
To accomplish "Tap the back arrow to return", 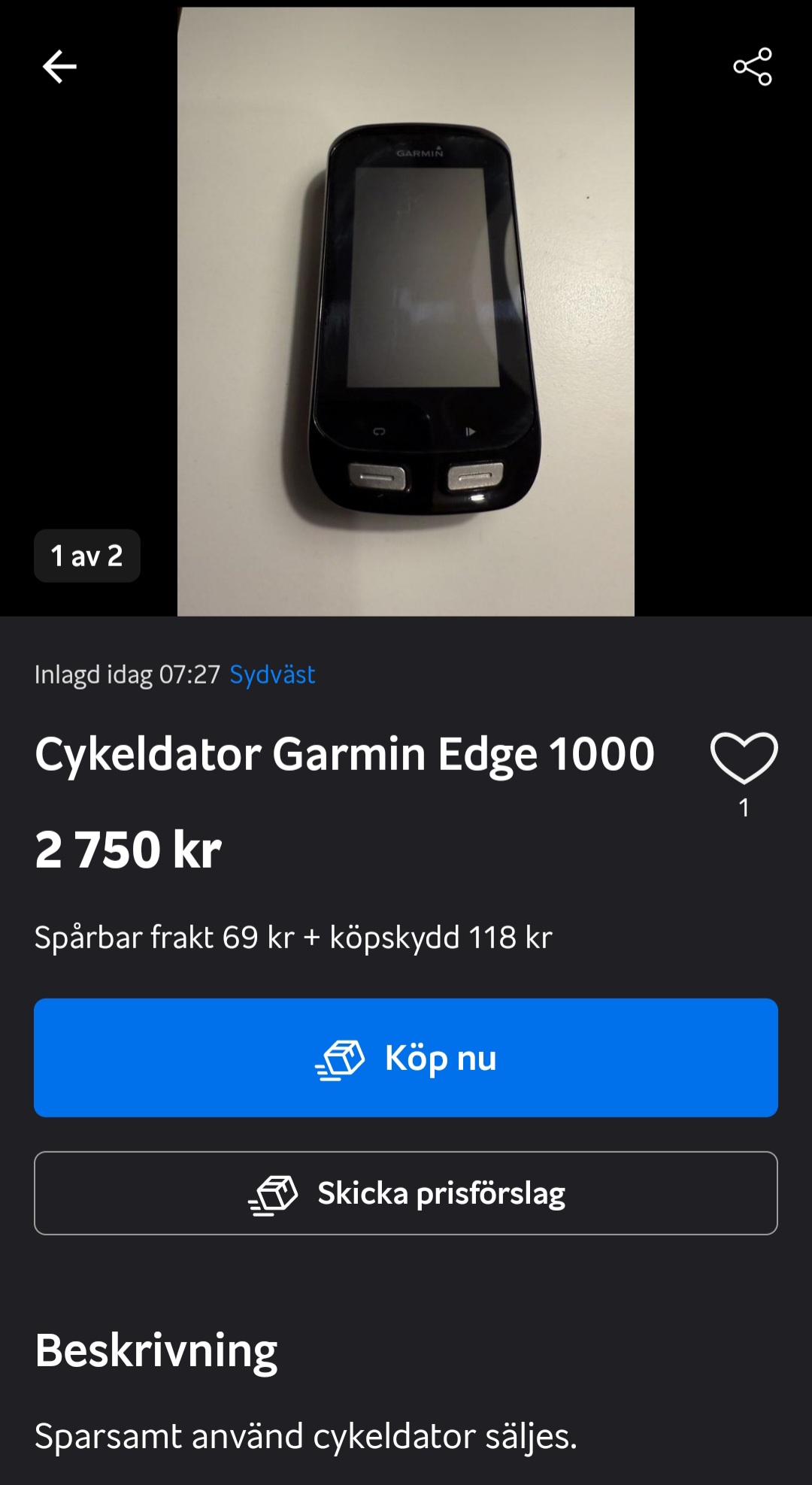I will pyautogui.click(x=59, y=65).
